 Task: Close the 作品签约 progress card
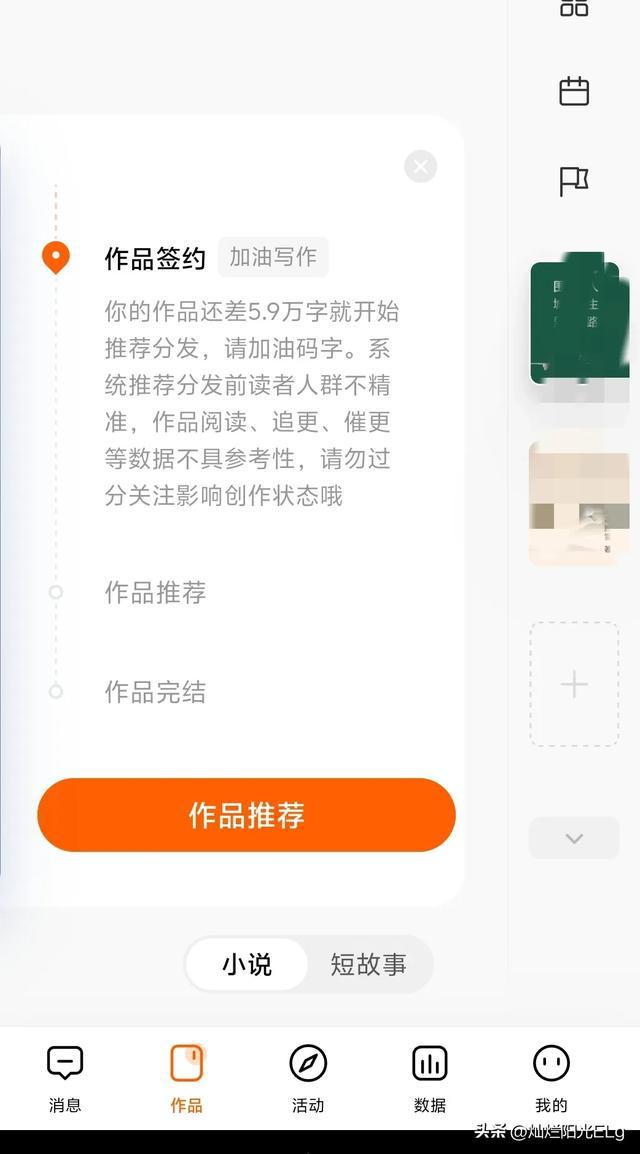click(420, 167)
